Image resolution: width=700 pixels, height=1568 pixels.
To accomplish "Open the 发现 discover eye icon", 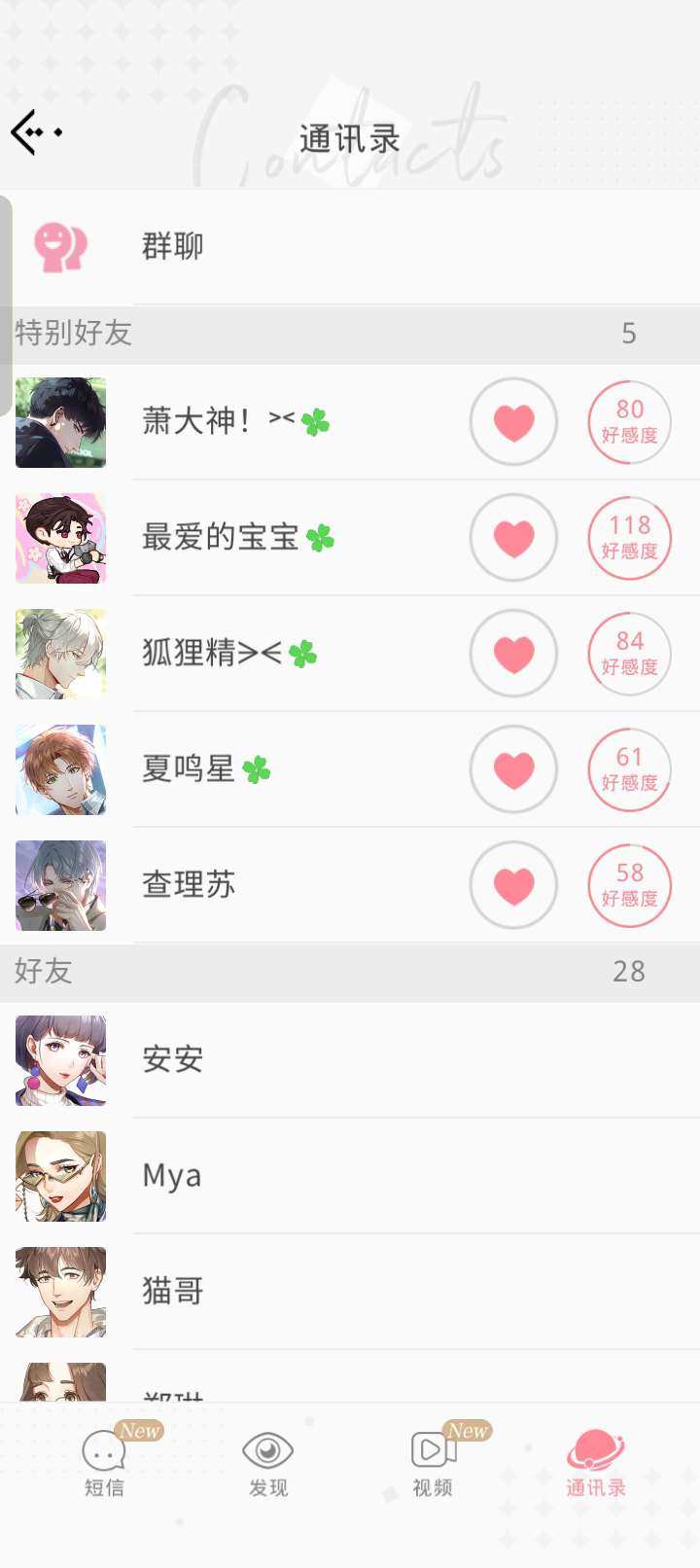I will 268,1449.
